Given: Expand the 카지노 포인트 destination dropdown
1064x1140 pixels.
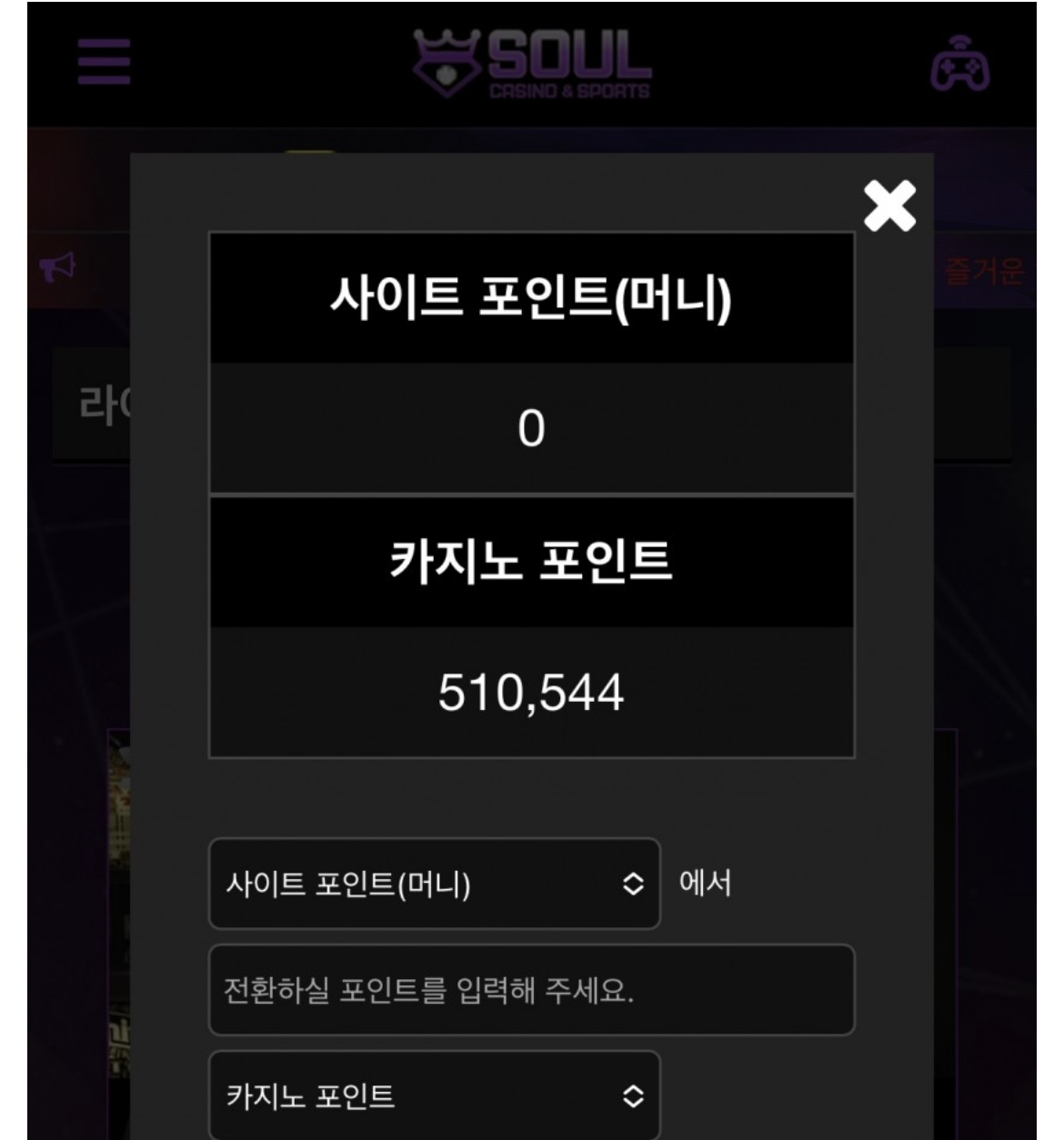Looking at the screenshot, I should (434, 1095).
